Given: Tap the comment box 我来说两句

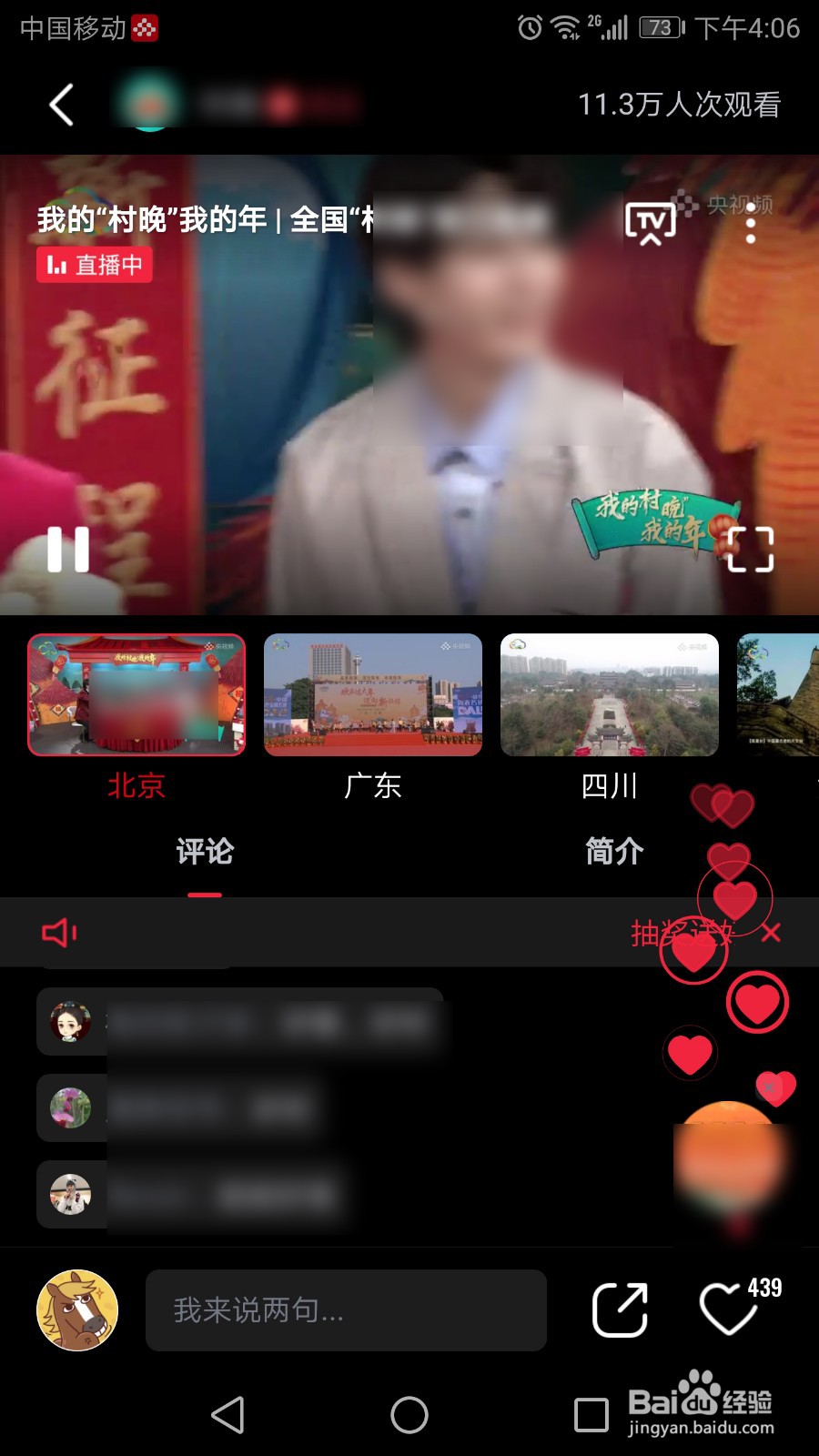Looking at the screenshot, I should pos(346,1311).
